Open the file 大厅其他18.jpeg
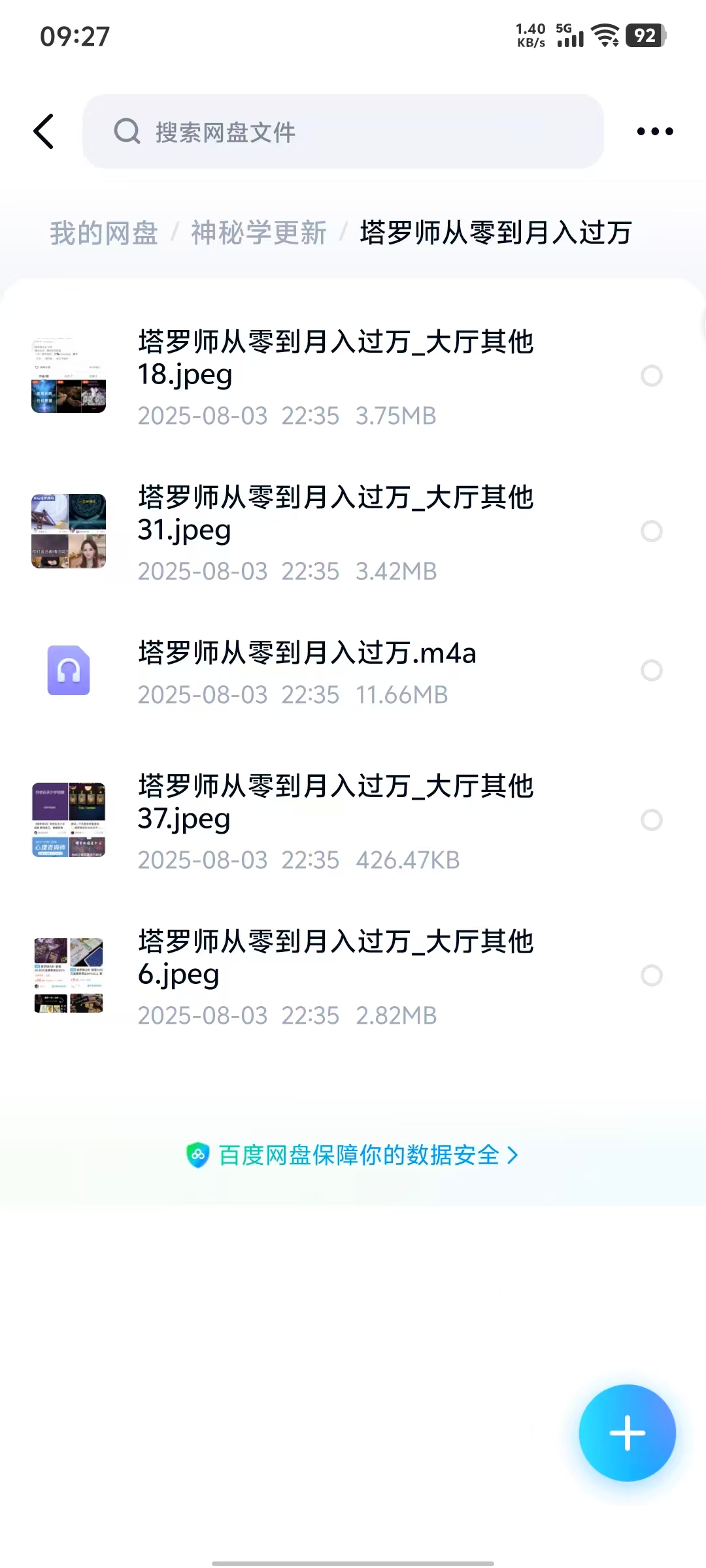This screenshot has height=1568, width=706. [335, 376]
